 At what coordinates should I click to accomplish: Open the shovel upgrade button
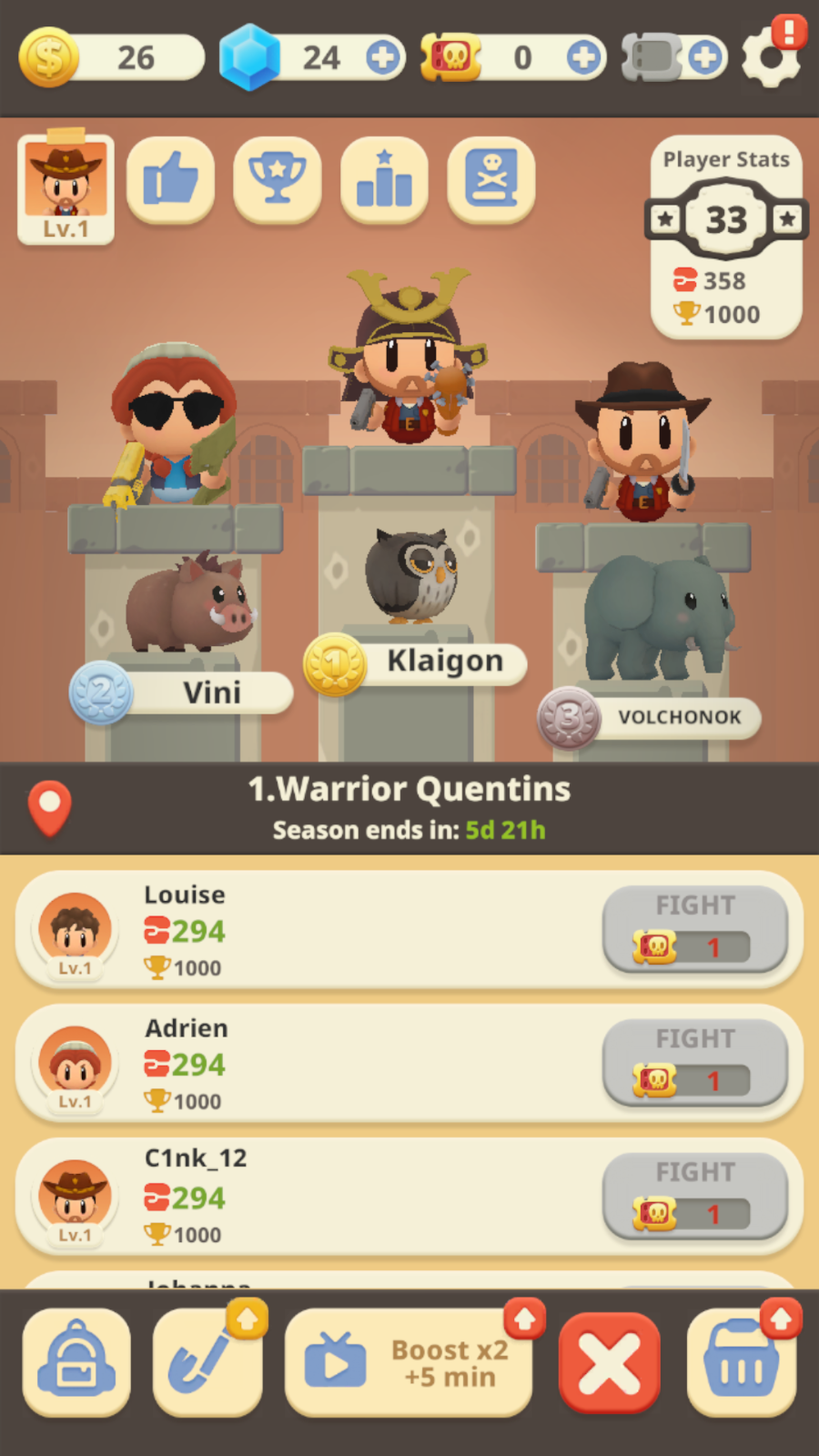(207, 1361)
